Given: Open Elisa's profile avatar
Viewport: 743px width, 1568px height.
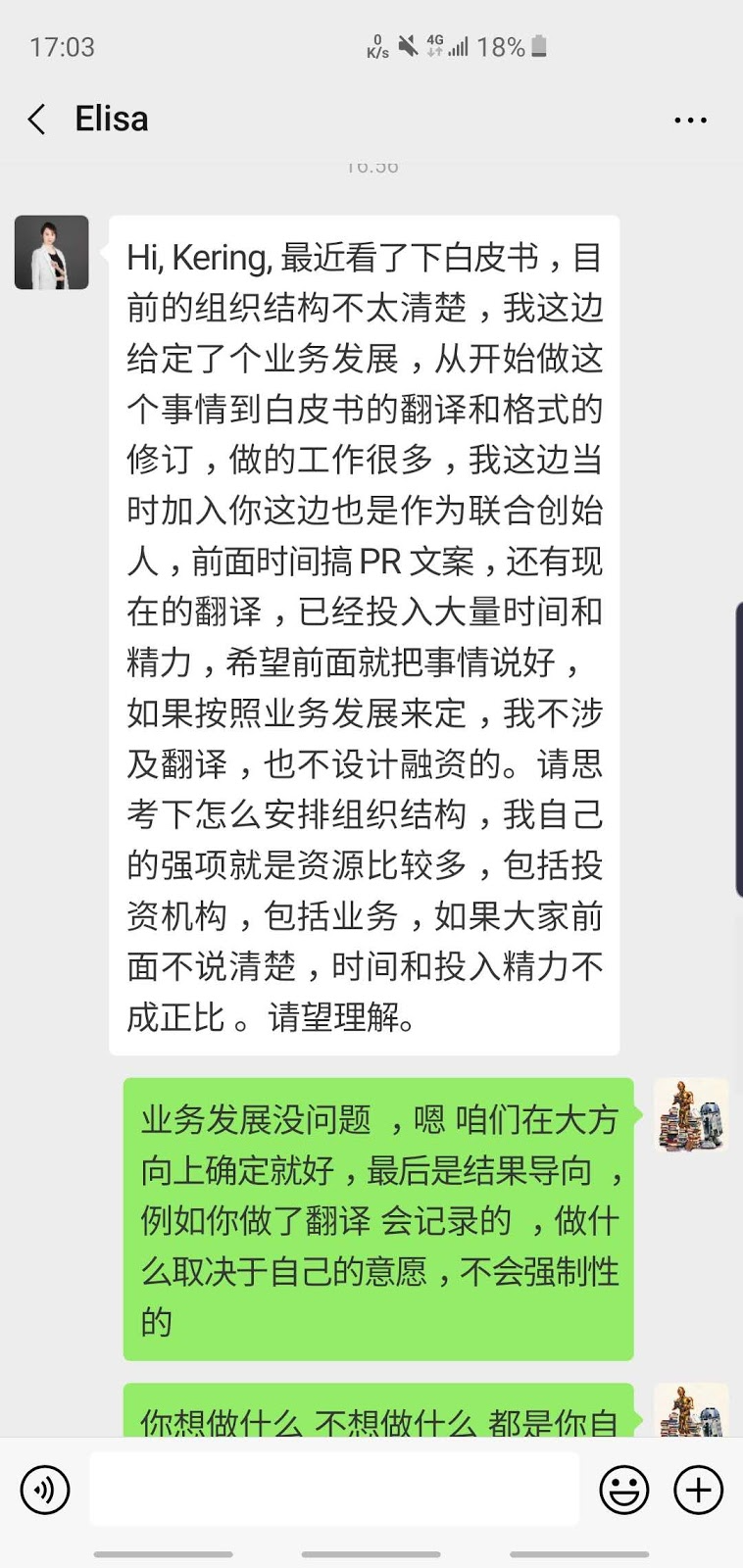Looking at the screenshot, I should click(x=52, y=253).
